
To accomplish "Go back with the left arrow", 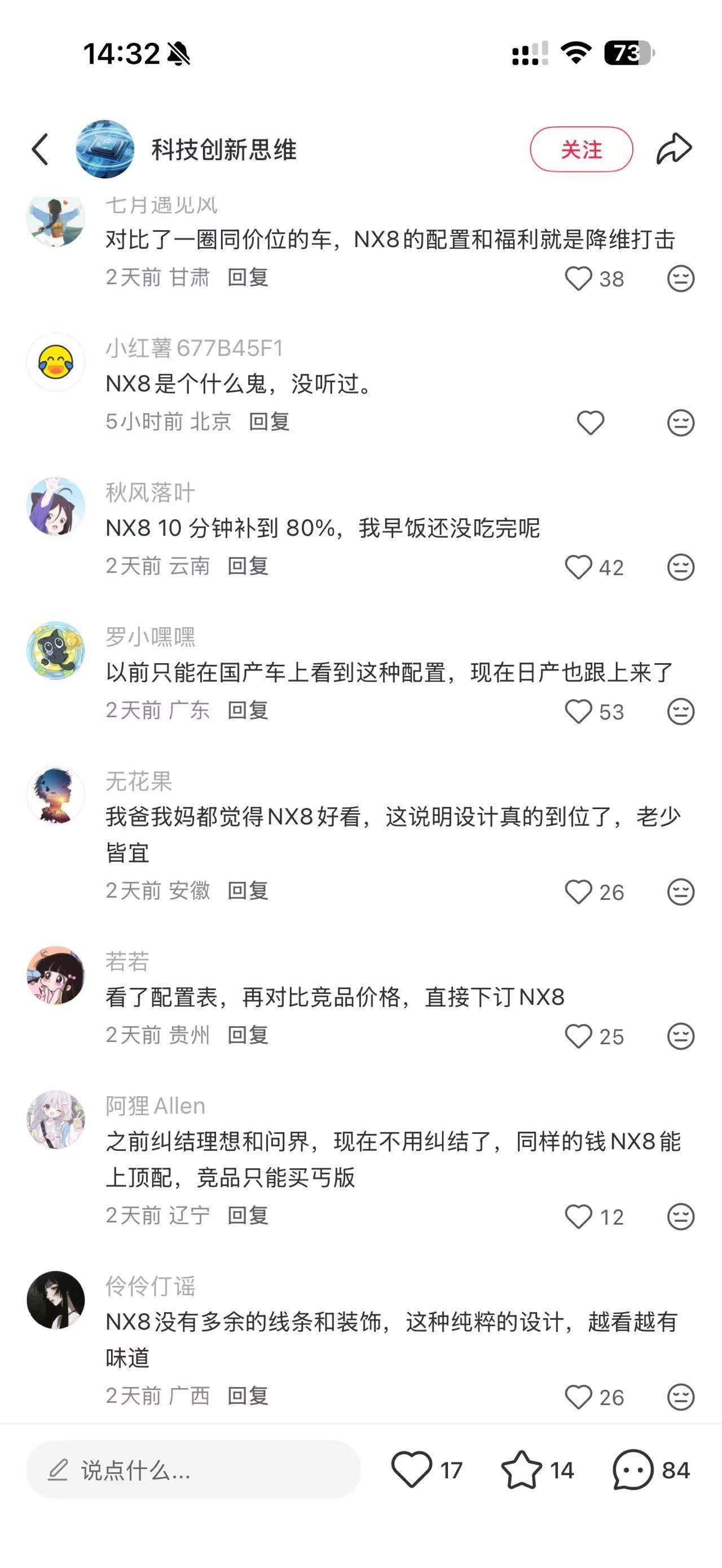I will (x=39, y=148).
